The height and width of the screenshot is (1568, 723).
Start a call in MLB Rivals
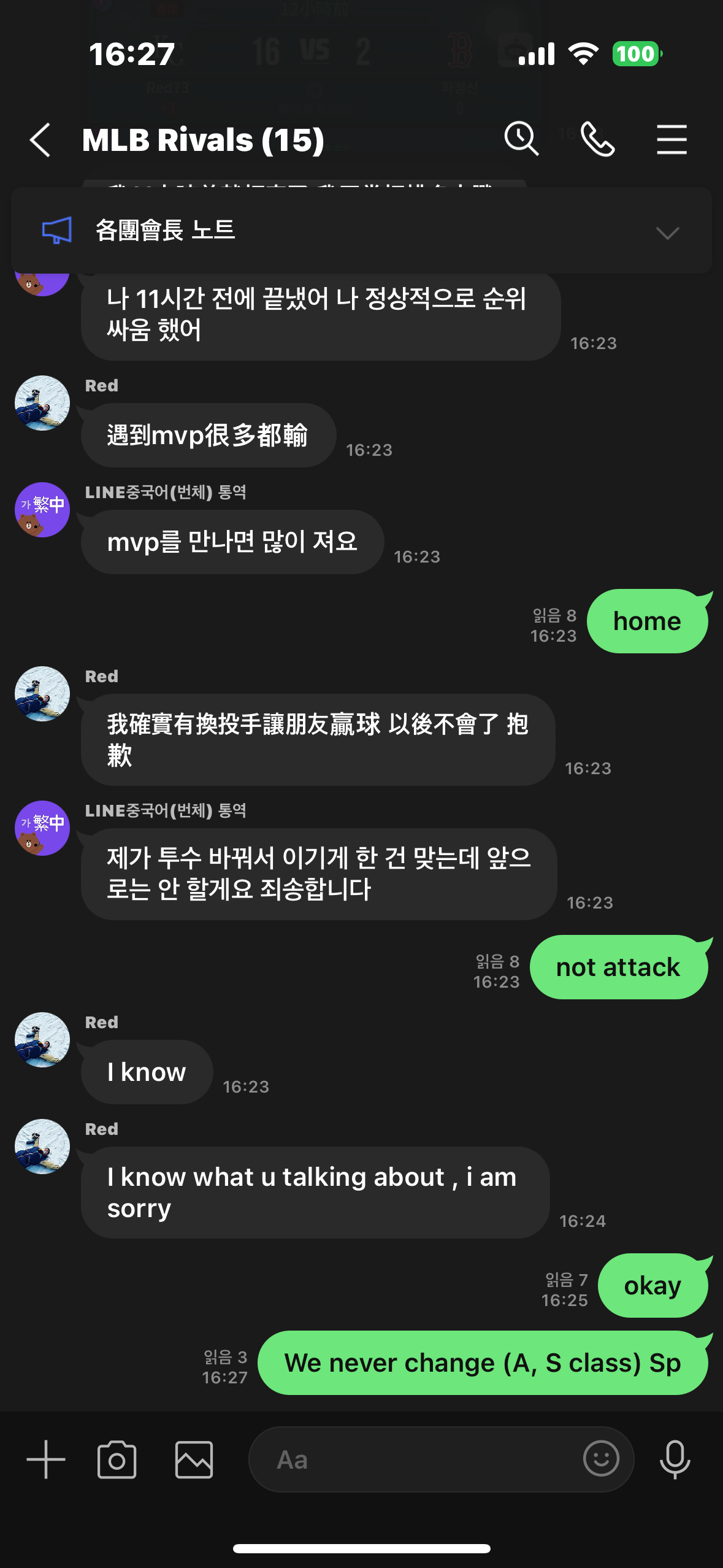(597, 139)
